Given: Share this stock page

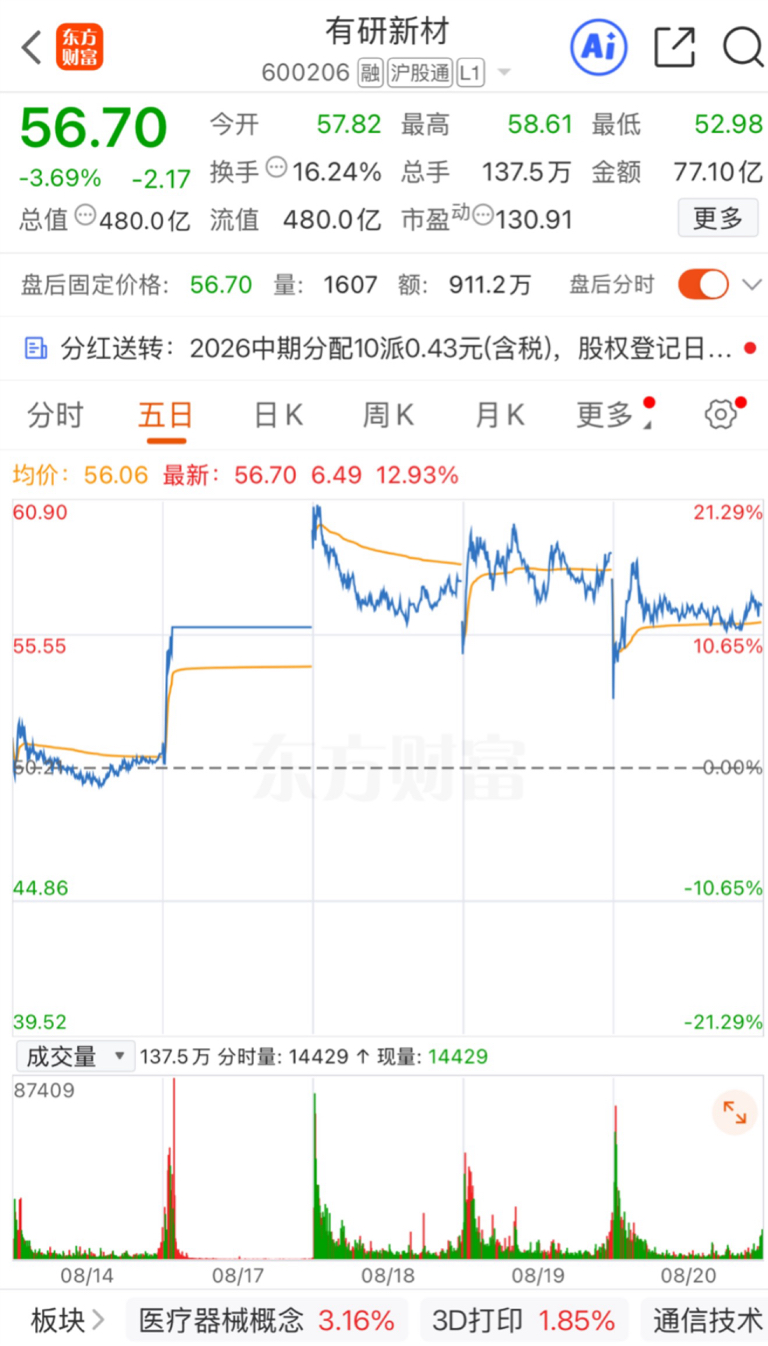Looking at the screenshot, I should 674,46.
